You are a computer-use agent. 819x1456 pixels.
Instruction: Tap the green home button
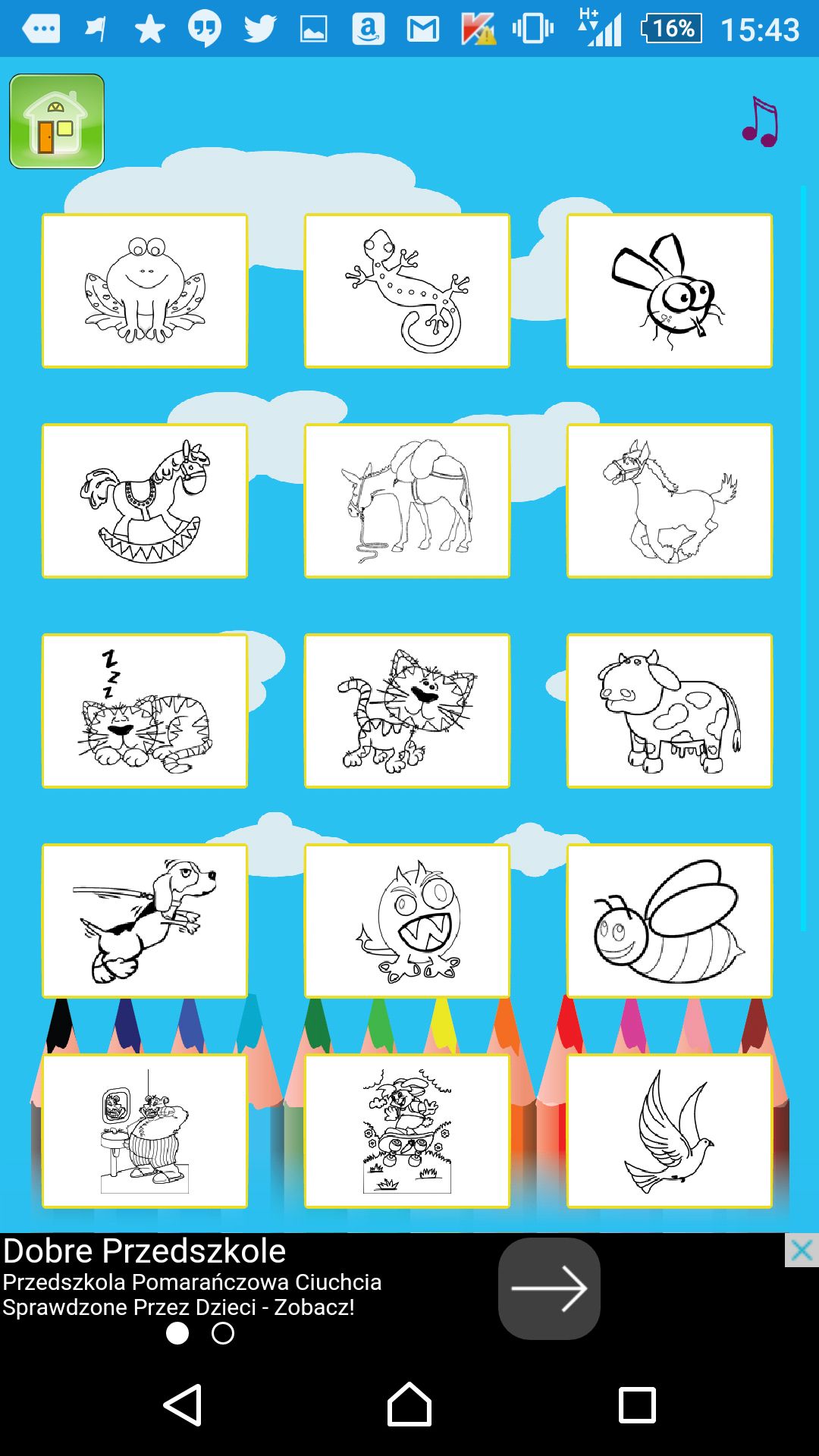[x=57, y=121]
